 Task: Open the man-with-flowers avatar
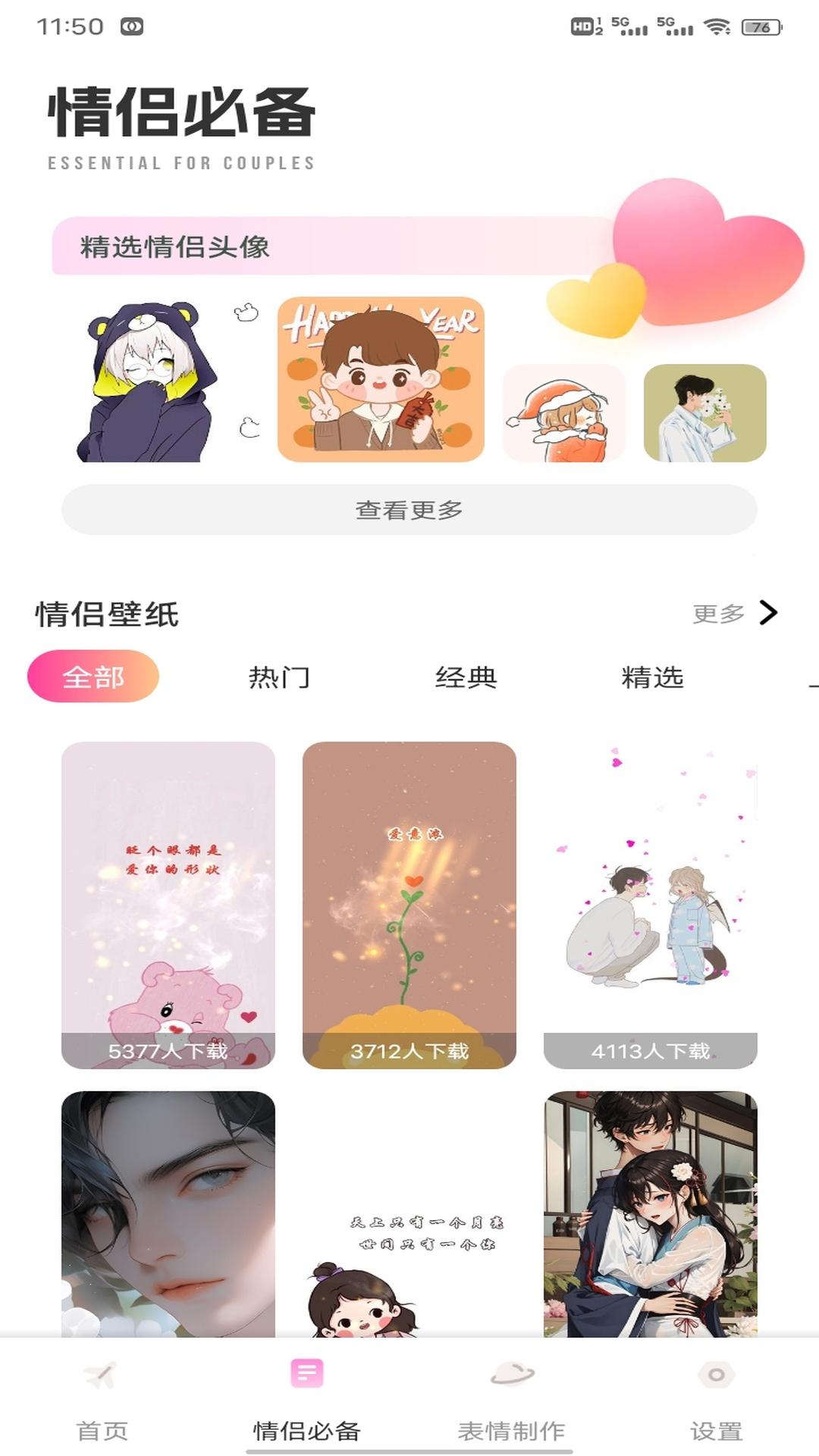coord(704,413)
